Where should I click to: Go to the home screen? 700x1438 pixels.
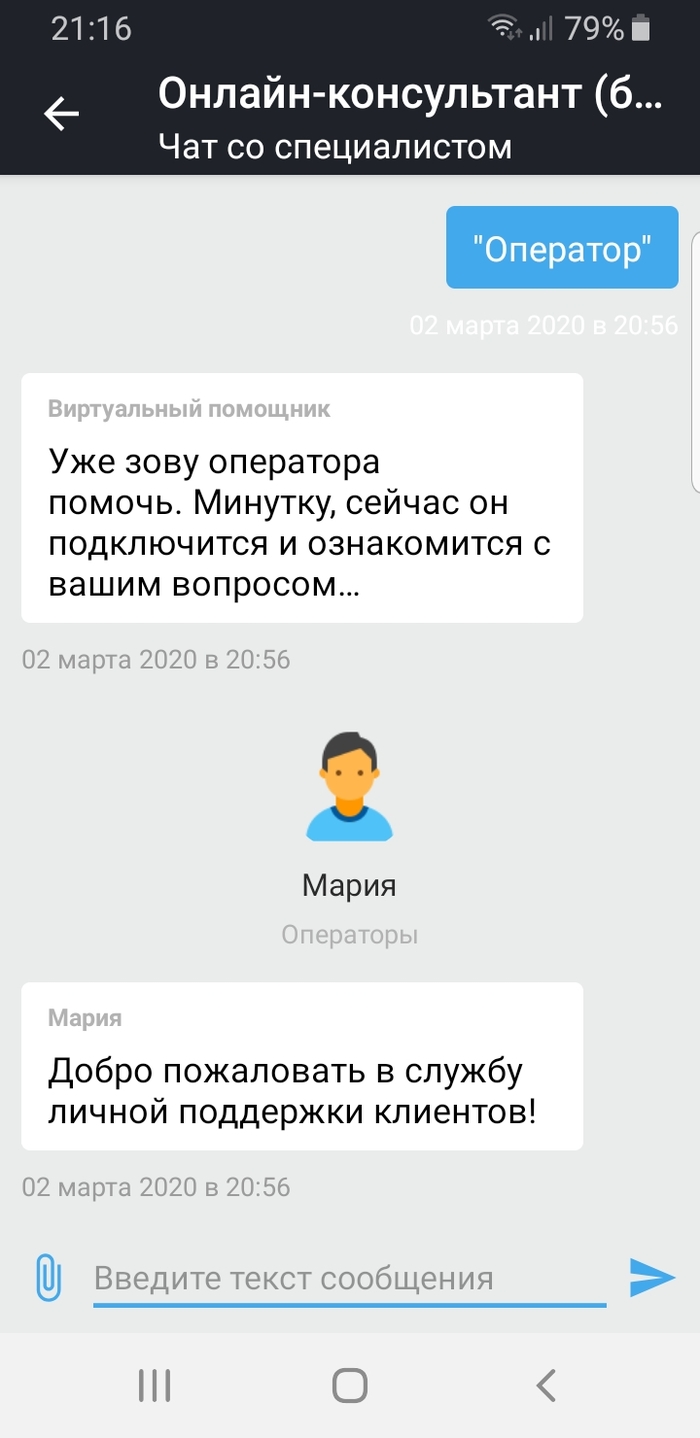tap(350, 1385)
